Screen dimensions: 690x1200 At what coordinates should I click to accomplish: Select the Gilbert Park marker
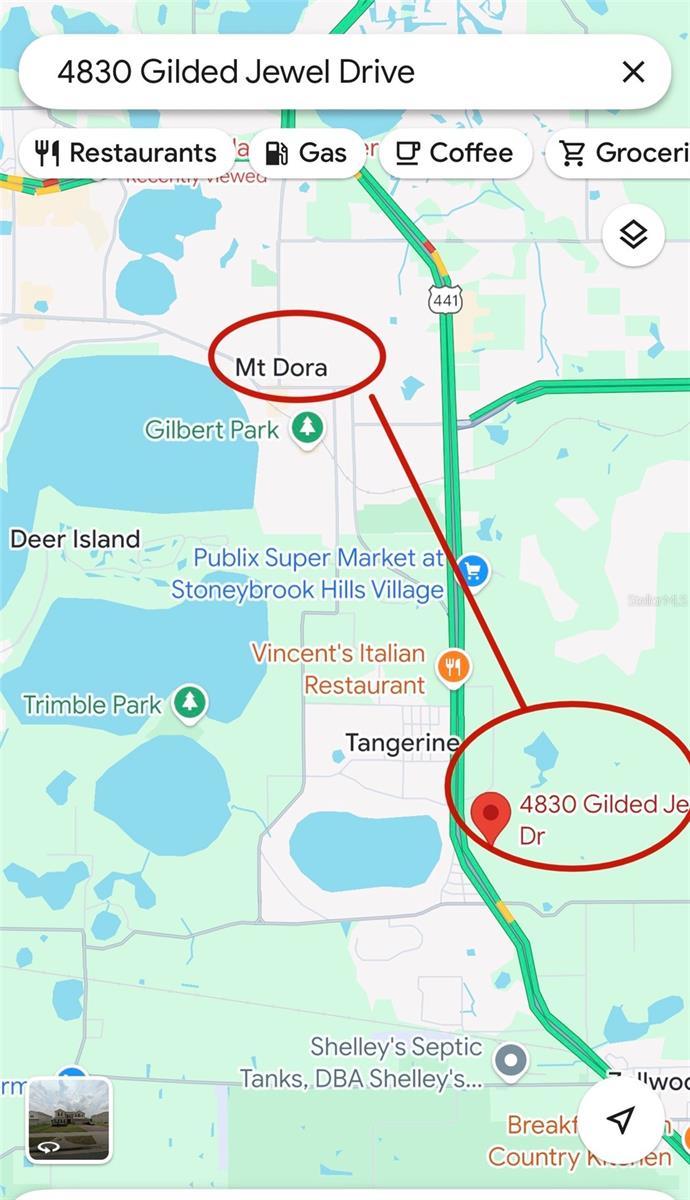pos(308,429)
